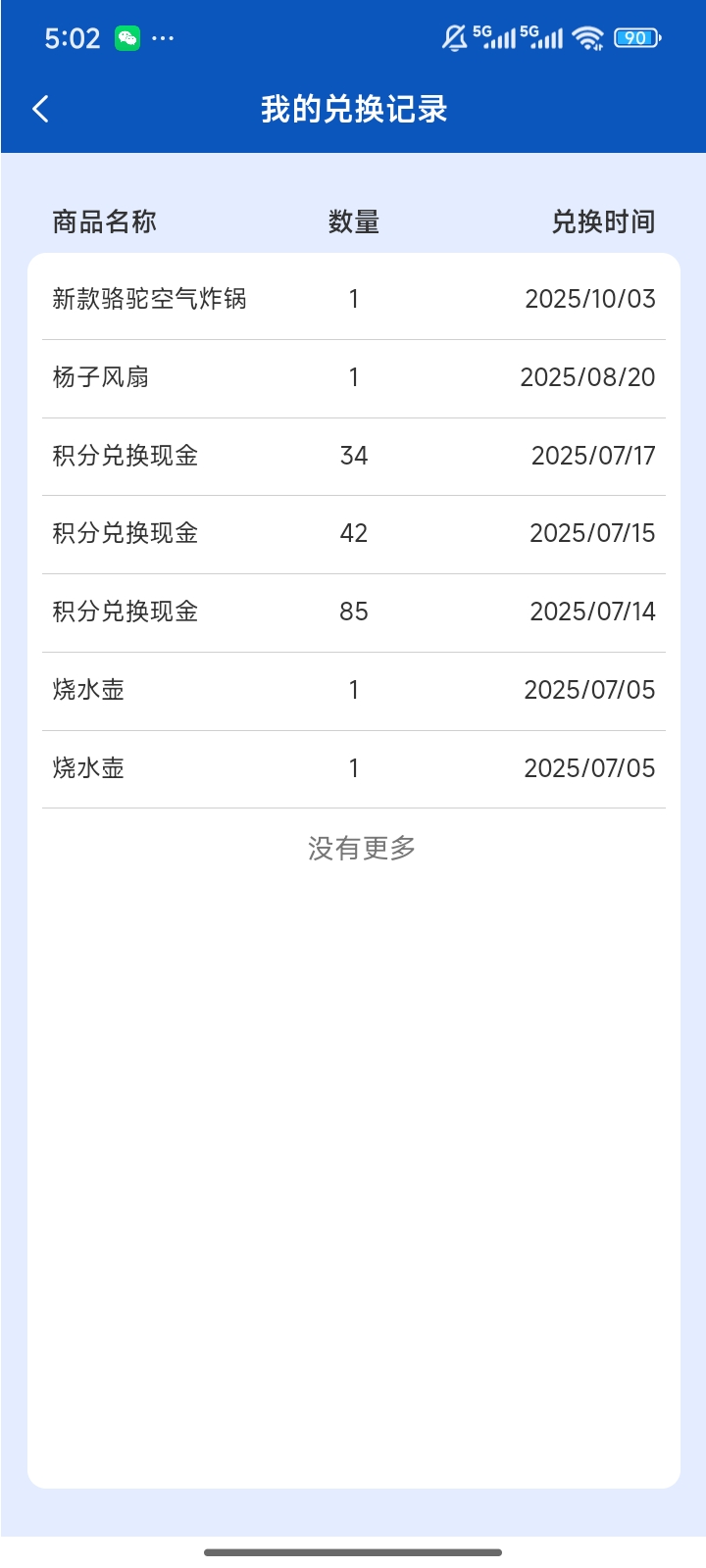Tap the 积分兑换现金 row dated 2025/07/17
This screenshot has height=1568, width=706.
click(x=353, y=456)
